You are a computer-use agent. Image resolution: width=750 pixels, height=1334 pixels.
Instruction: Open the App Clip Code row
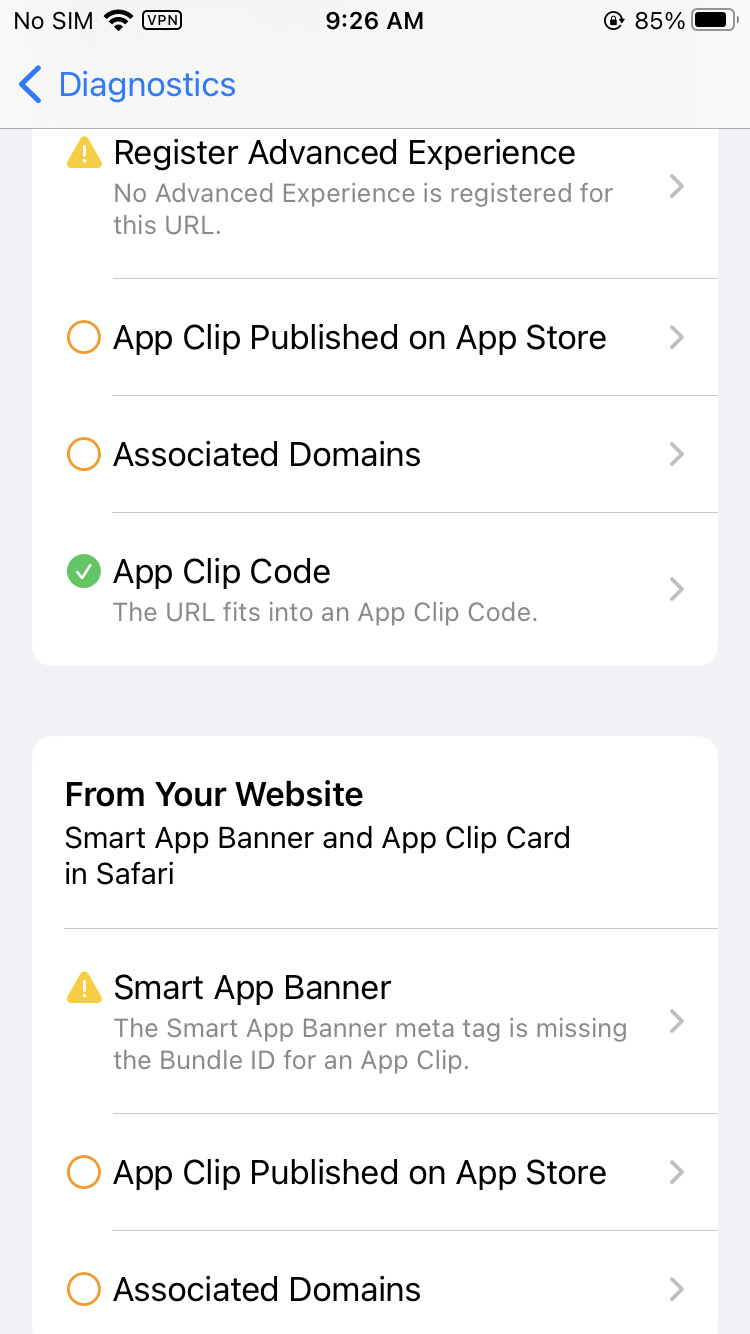[x=375, y=589]
